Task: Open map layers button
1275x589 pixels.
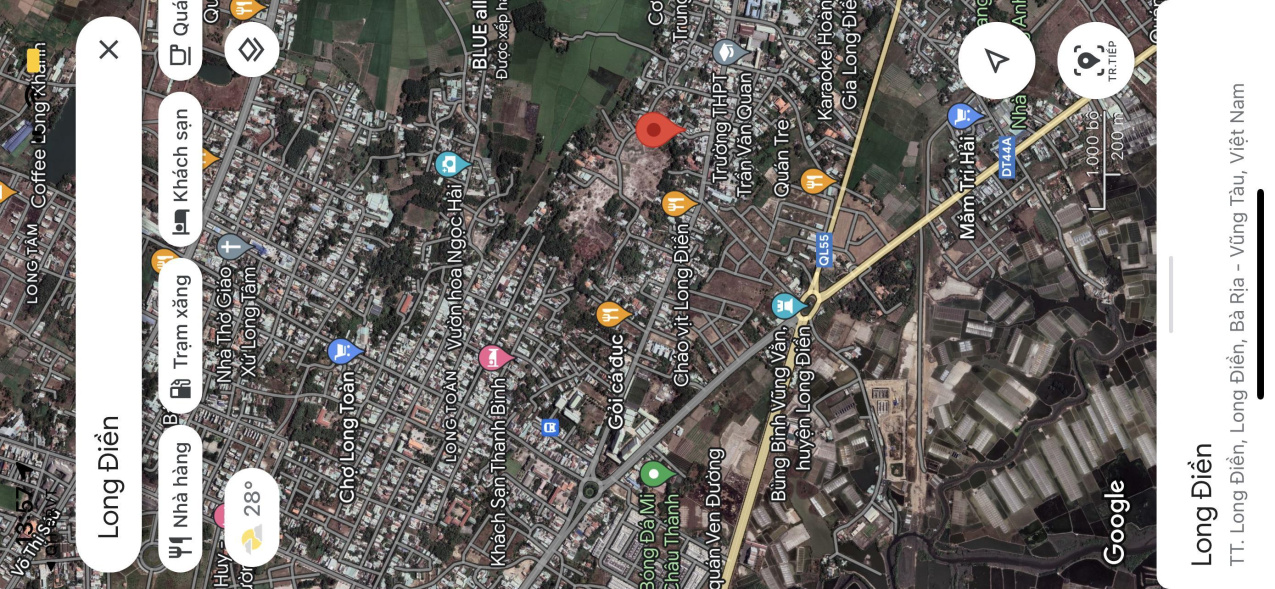Action: coord(251,49)
